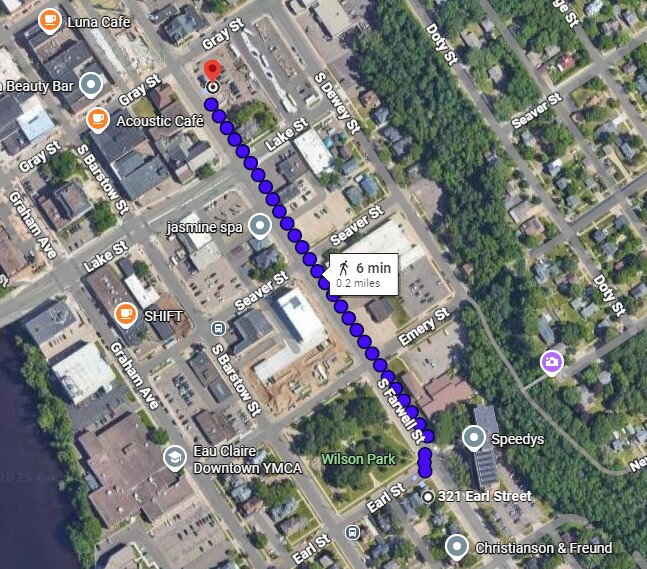Tap the red destination pin
The image size is (647, 569).
(212, 74)
